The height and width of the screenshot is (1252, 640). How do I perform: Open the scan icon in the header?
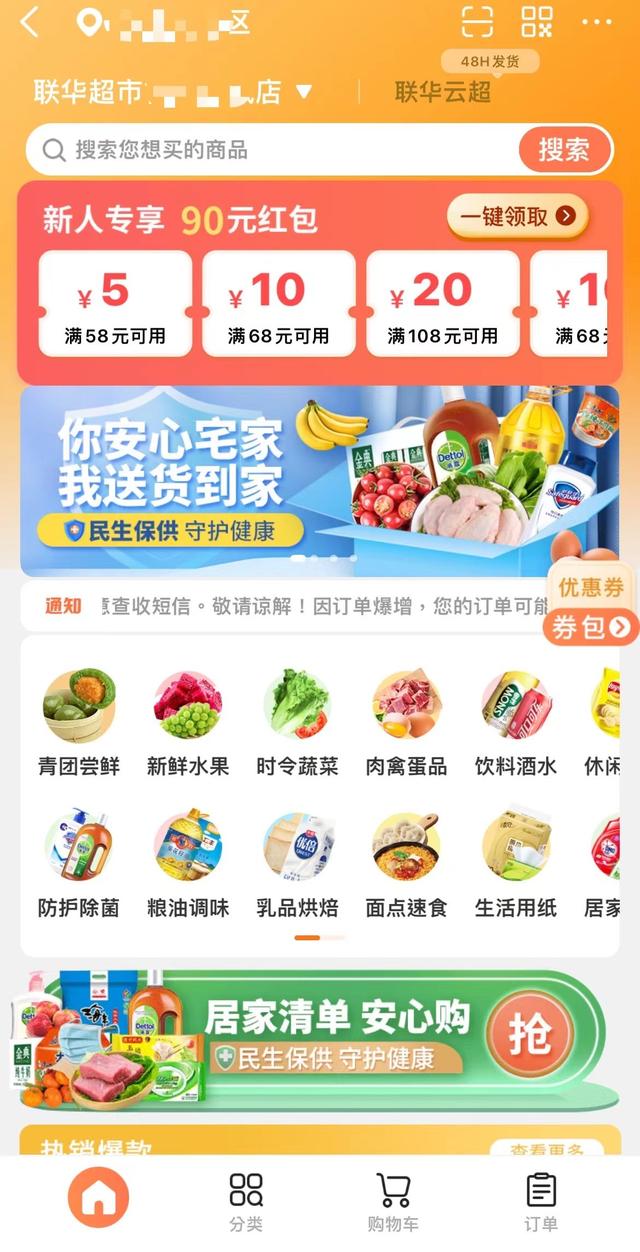(478, 21)
